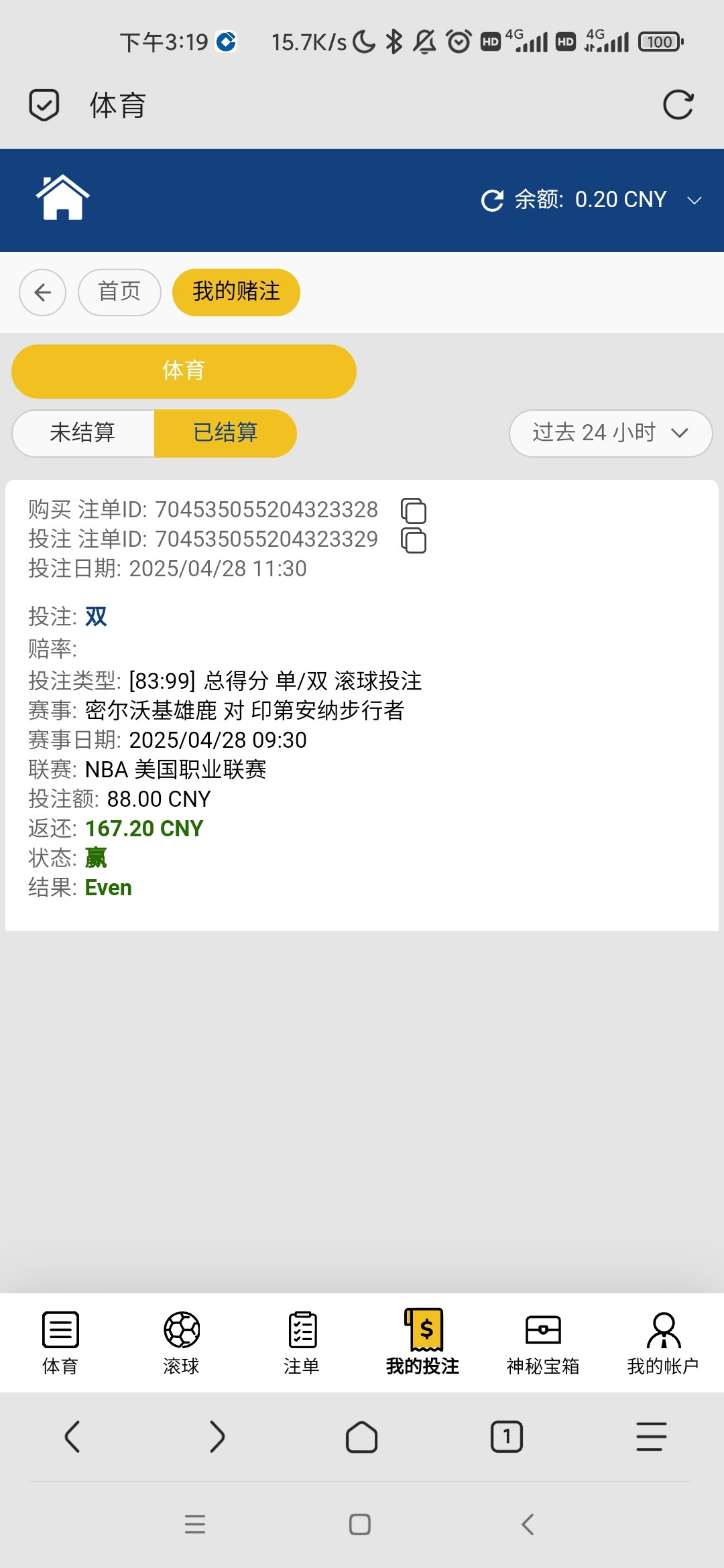Viewport: 724px width, 1568px height.
Task: Open 体育 in the bottom navigation
Action: 60,1343
